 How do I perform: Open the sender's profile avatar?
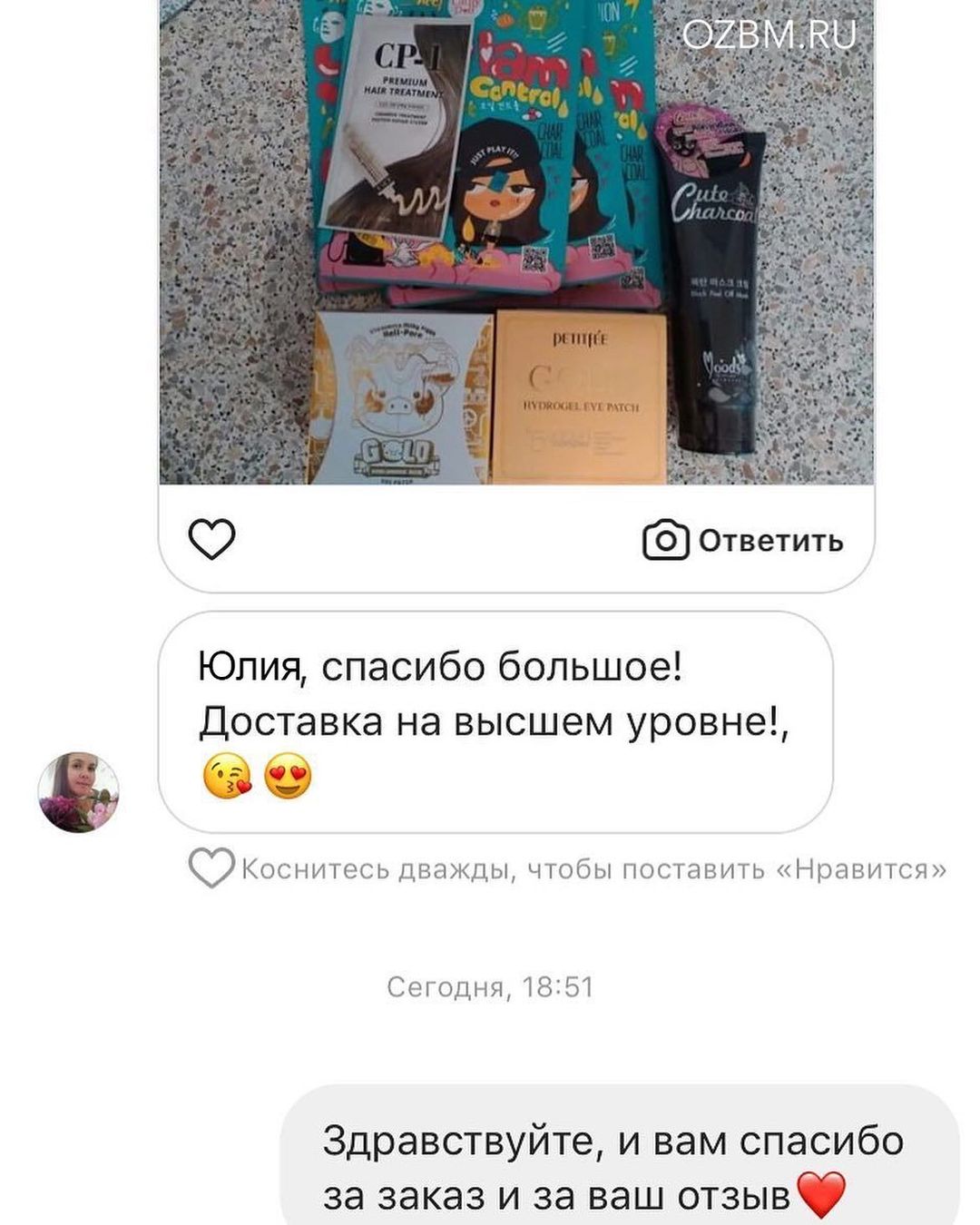[78, 791]
